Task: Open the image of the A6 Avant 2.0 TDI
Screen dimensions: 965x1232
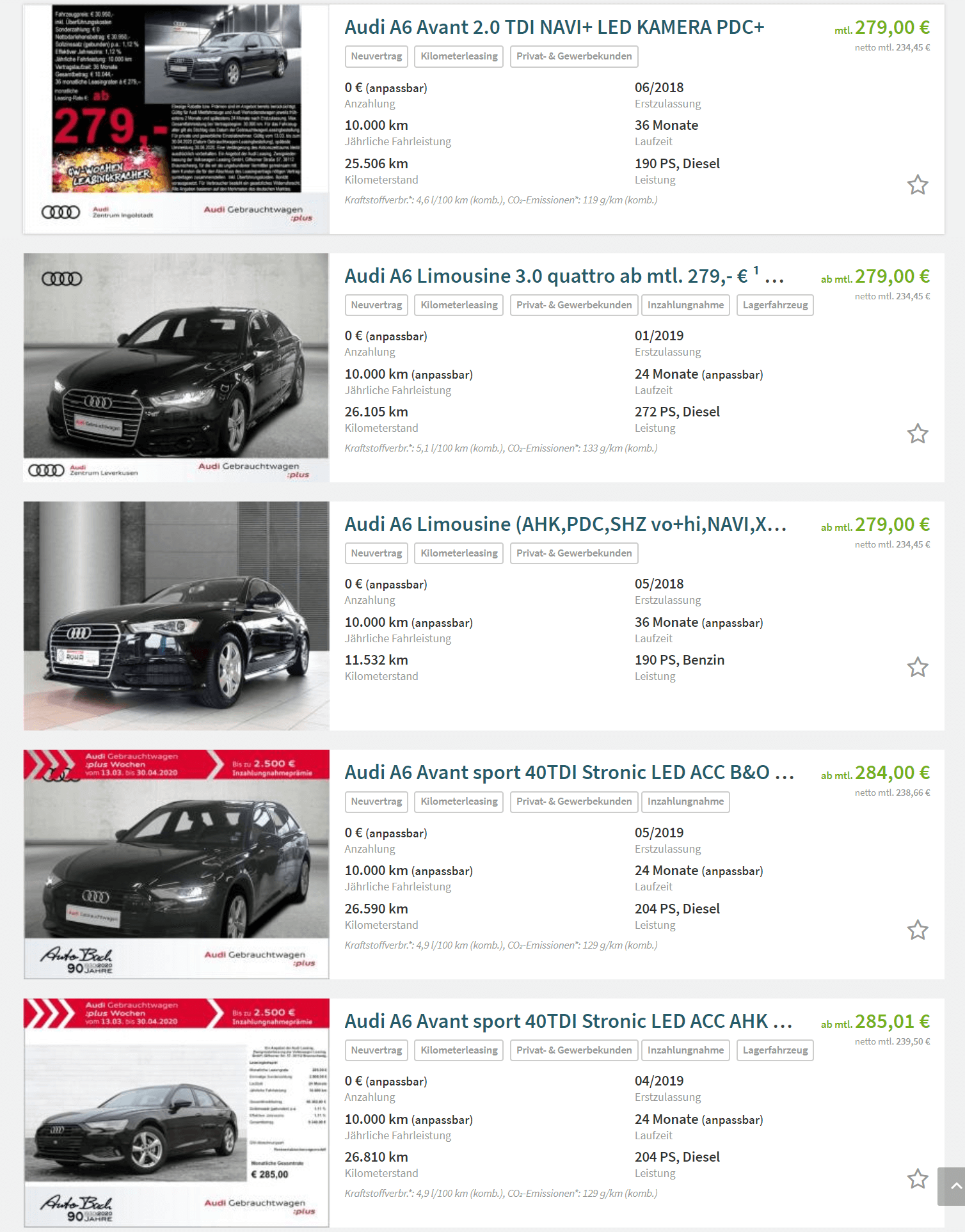Action: [177, 119]
